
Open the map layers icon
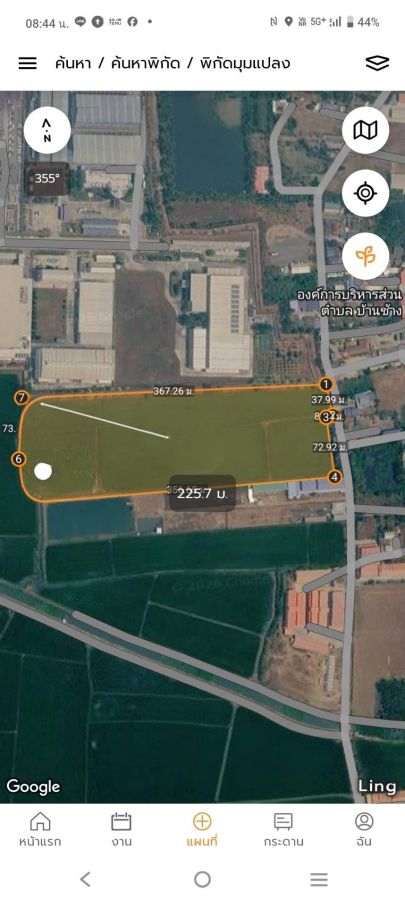[x=377, y=63]
